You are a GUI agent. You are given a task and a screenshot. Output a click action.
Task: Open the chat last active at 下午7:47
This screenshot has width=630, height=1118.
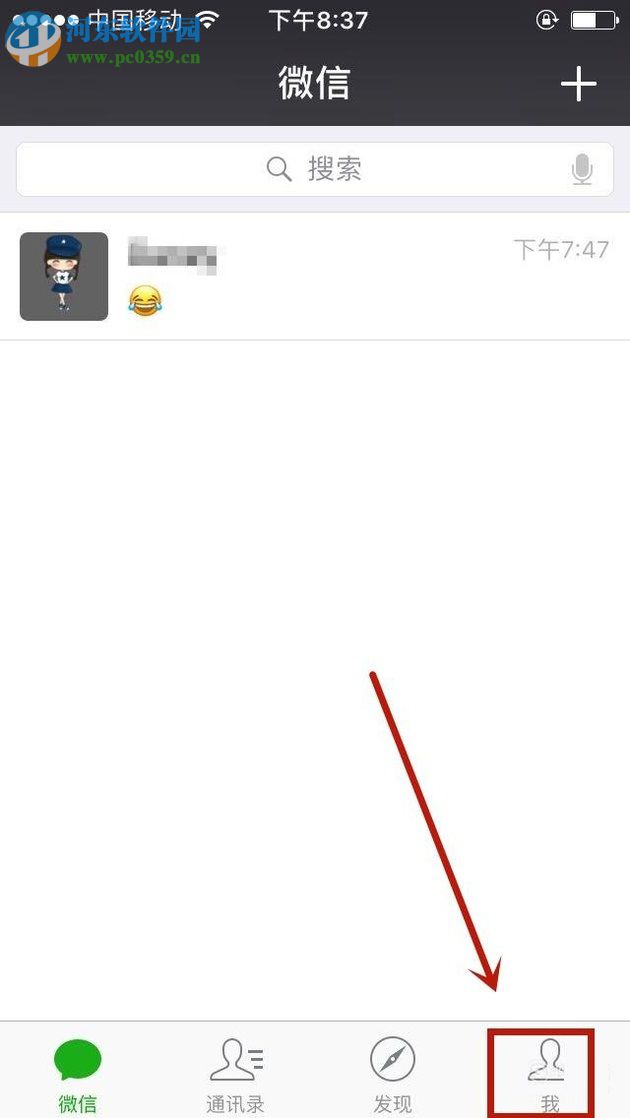(314, 277)
